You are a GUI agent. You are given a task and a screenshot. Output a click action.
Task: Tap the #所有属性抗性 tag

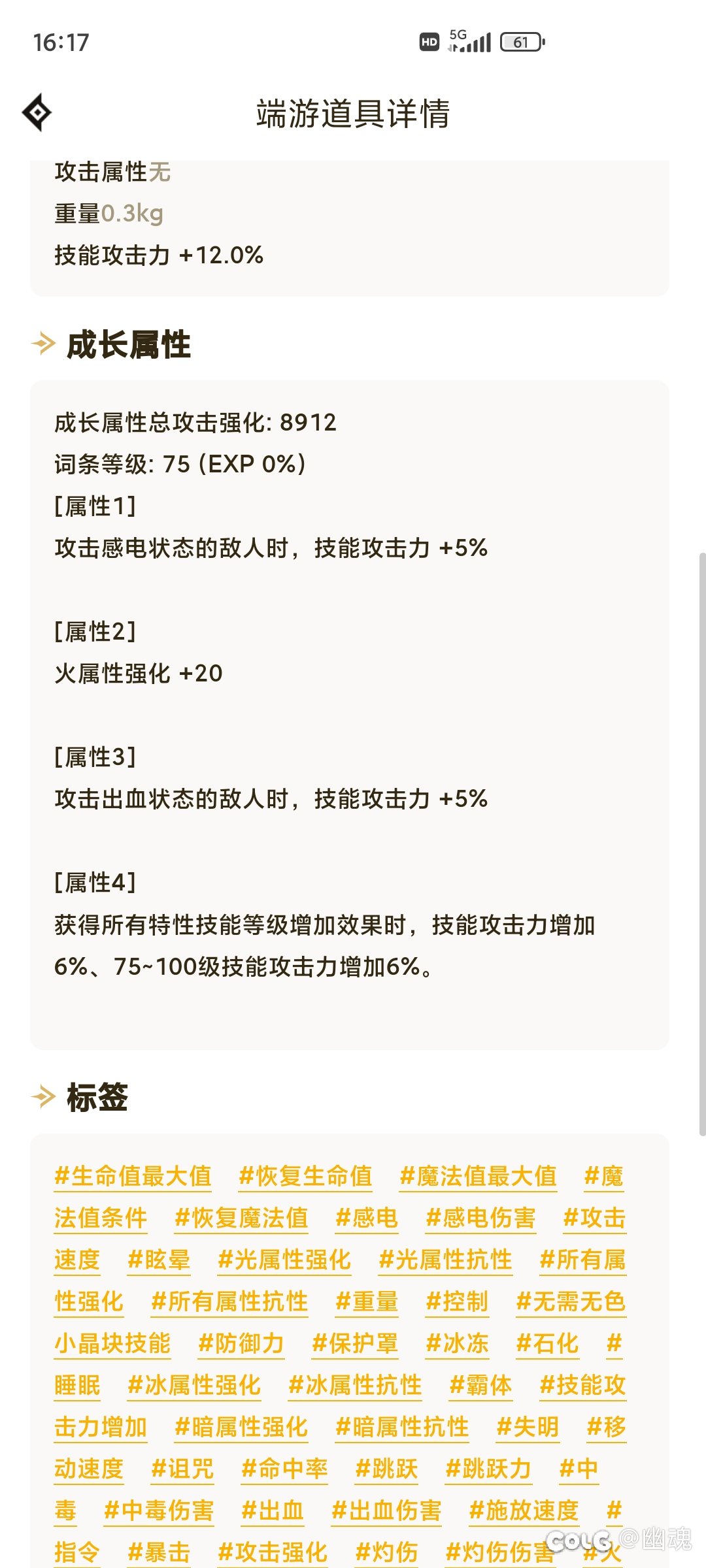point(229,1301)
